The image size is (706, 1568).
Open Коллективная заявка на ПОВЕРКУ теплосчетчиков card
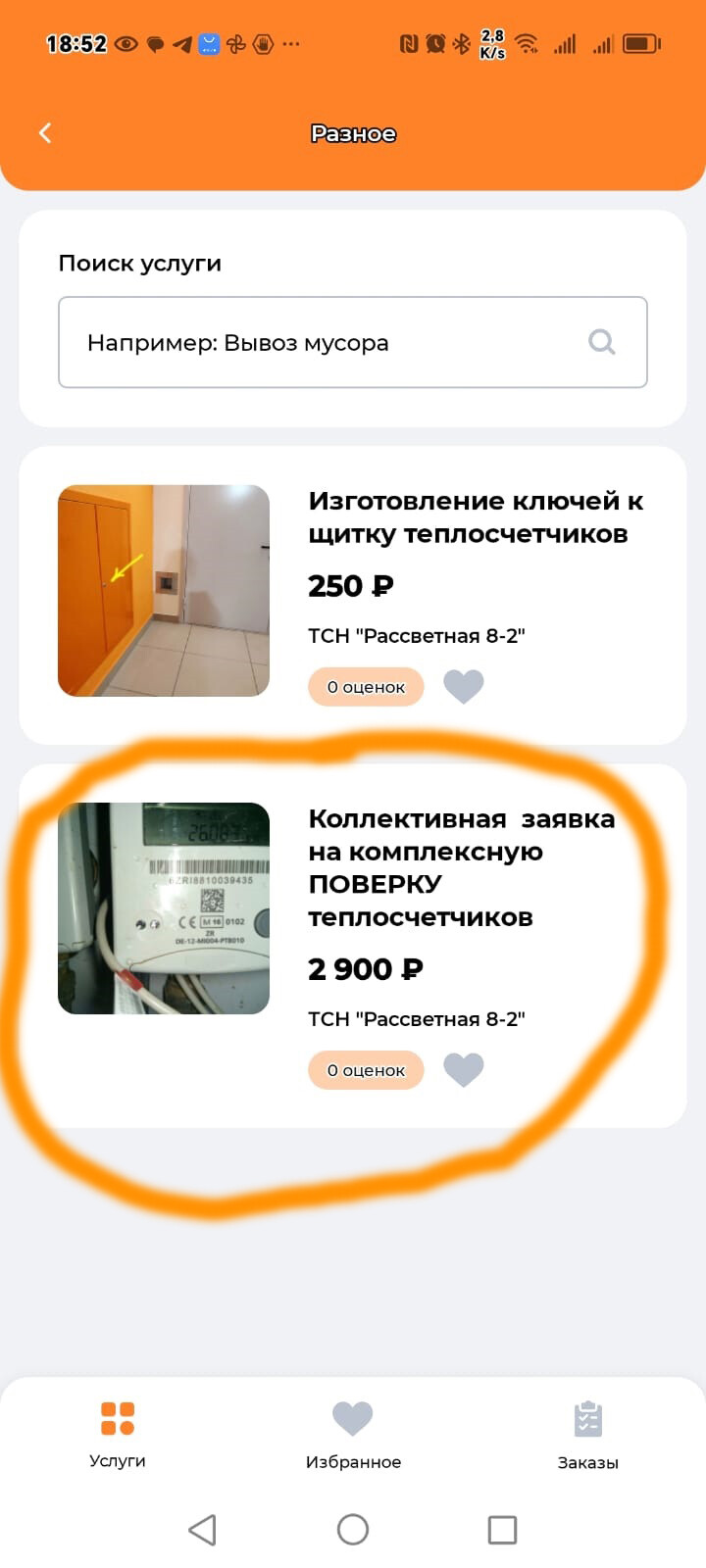coord(461,867)
